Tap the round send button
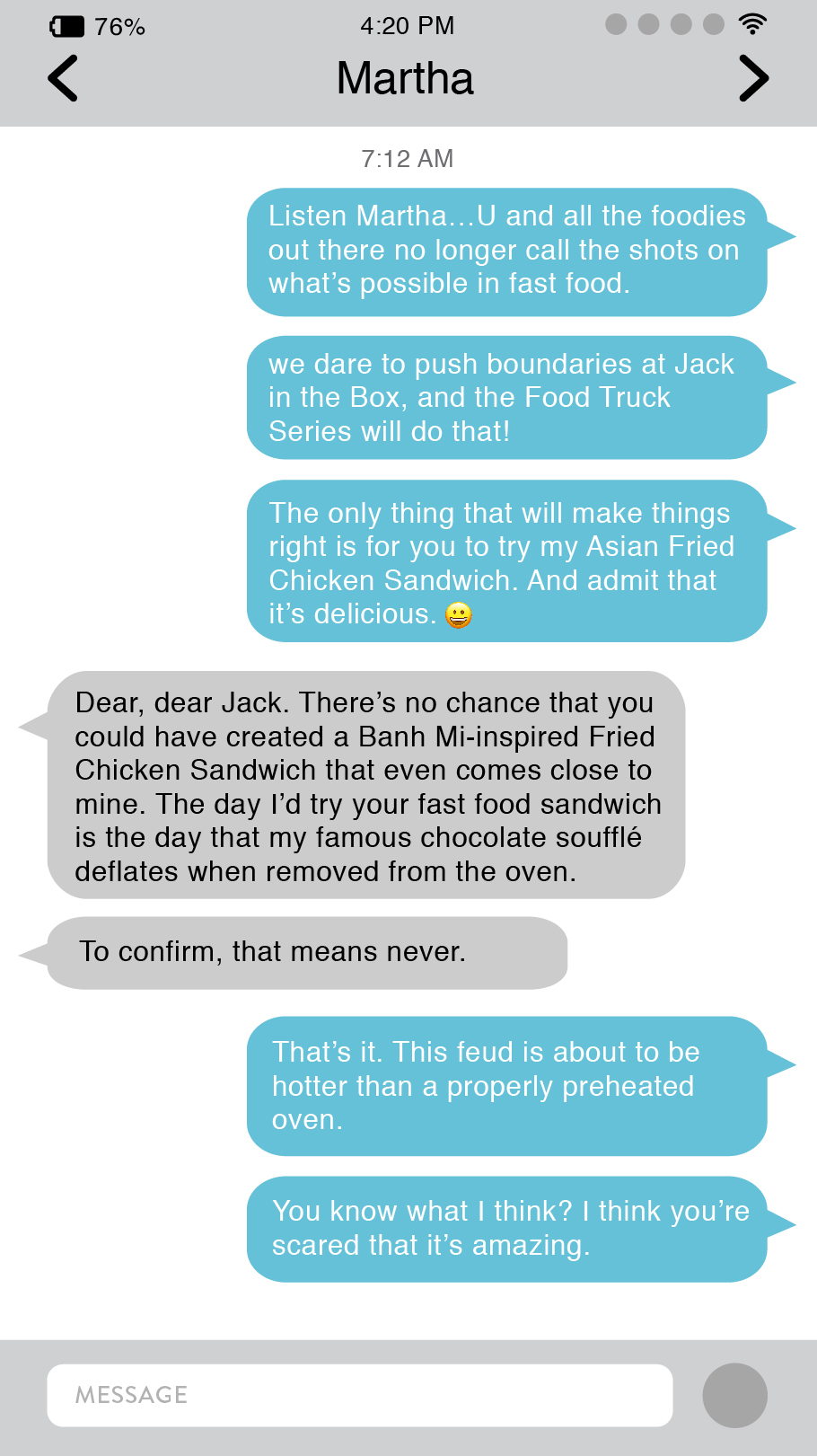 click(x=734, y=1395)
